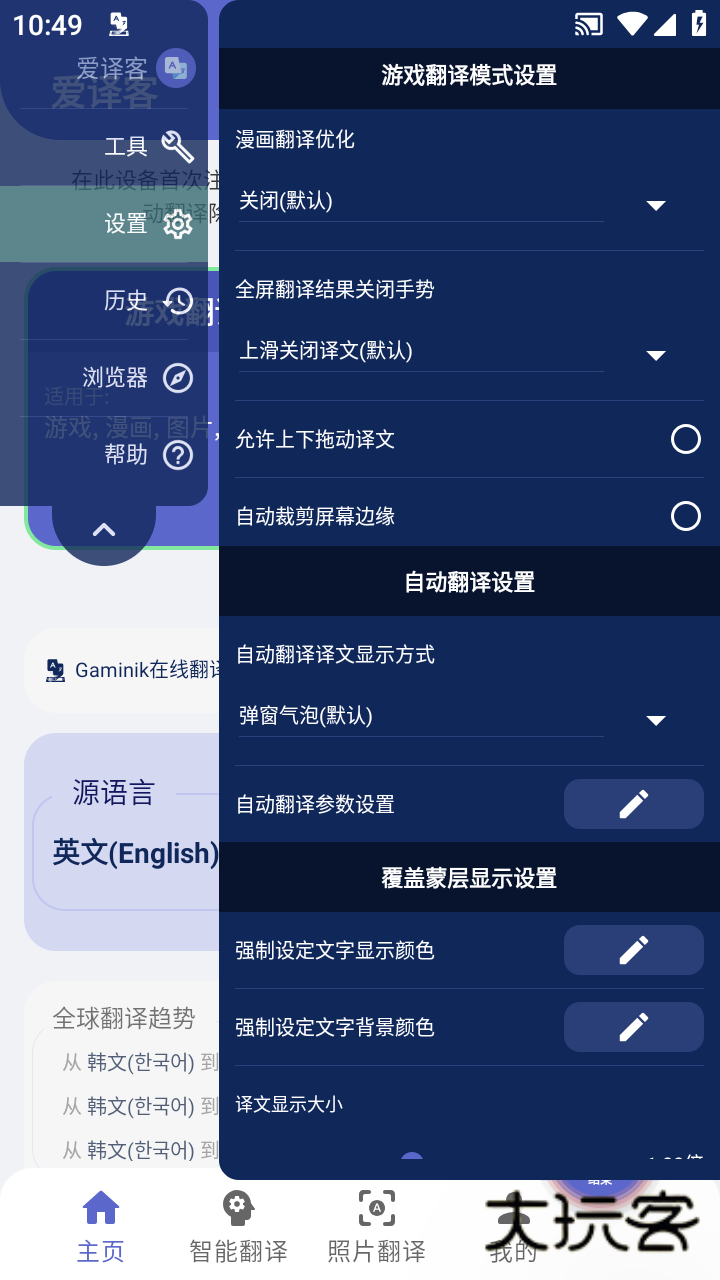Image resolution: width=720 pixels, height=1280 pixels.
Task: Switch to the 主页 tab
Action: (x=101, y=1226)
